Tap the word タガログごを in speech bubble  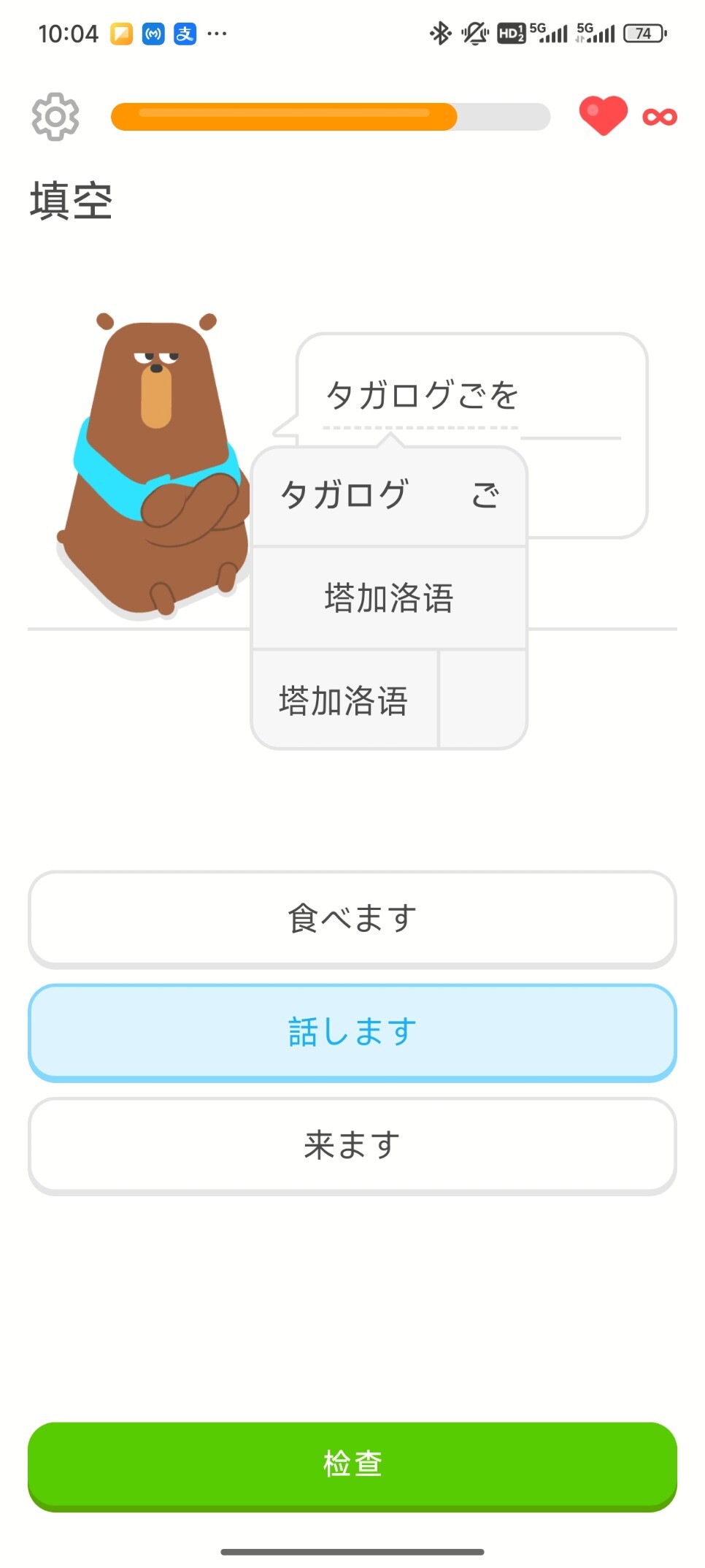[421, 396]
